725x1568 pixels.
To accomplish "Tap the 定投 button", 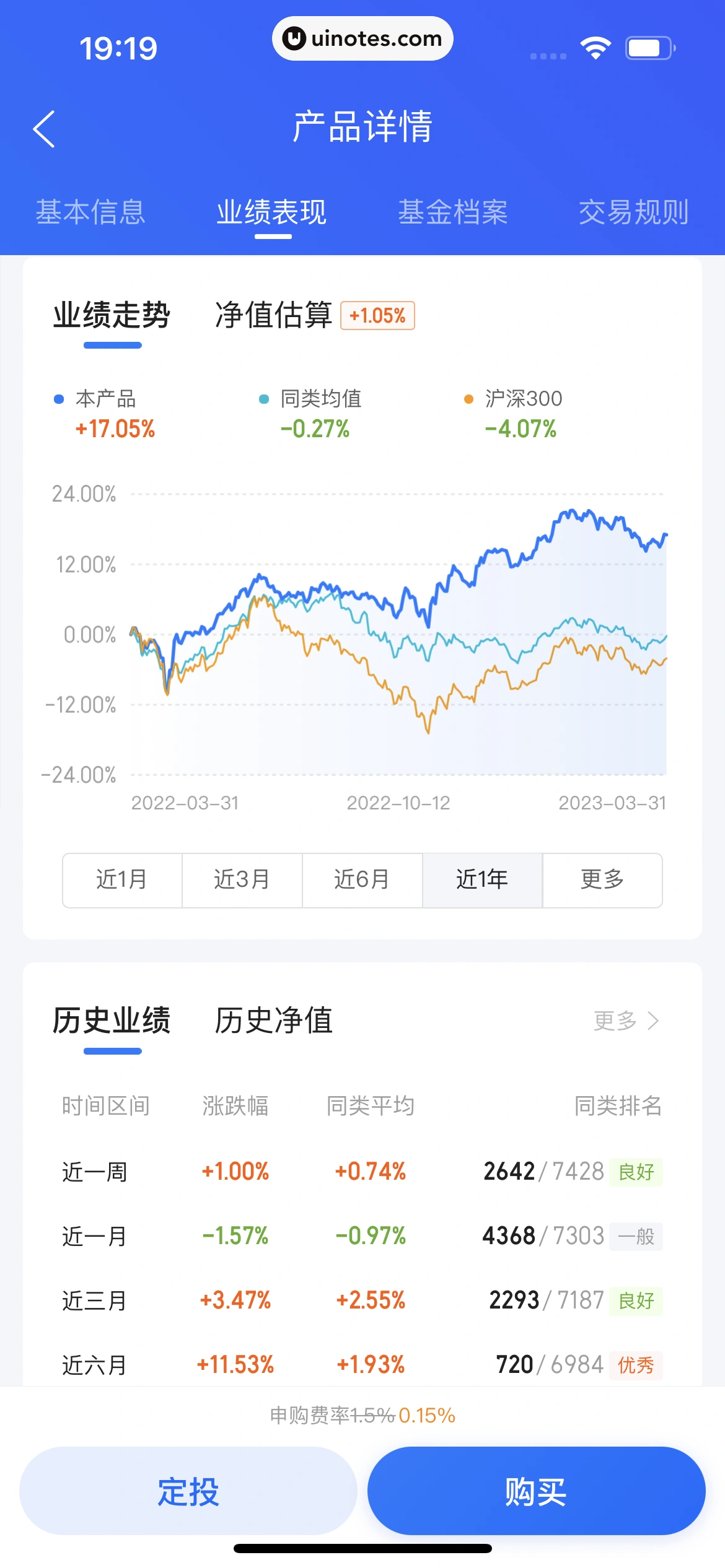I will (x=188, y=1491).
